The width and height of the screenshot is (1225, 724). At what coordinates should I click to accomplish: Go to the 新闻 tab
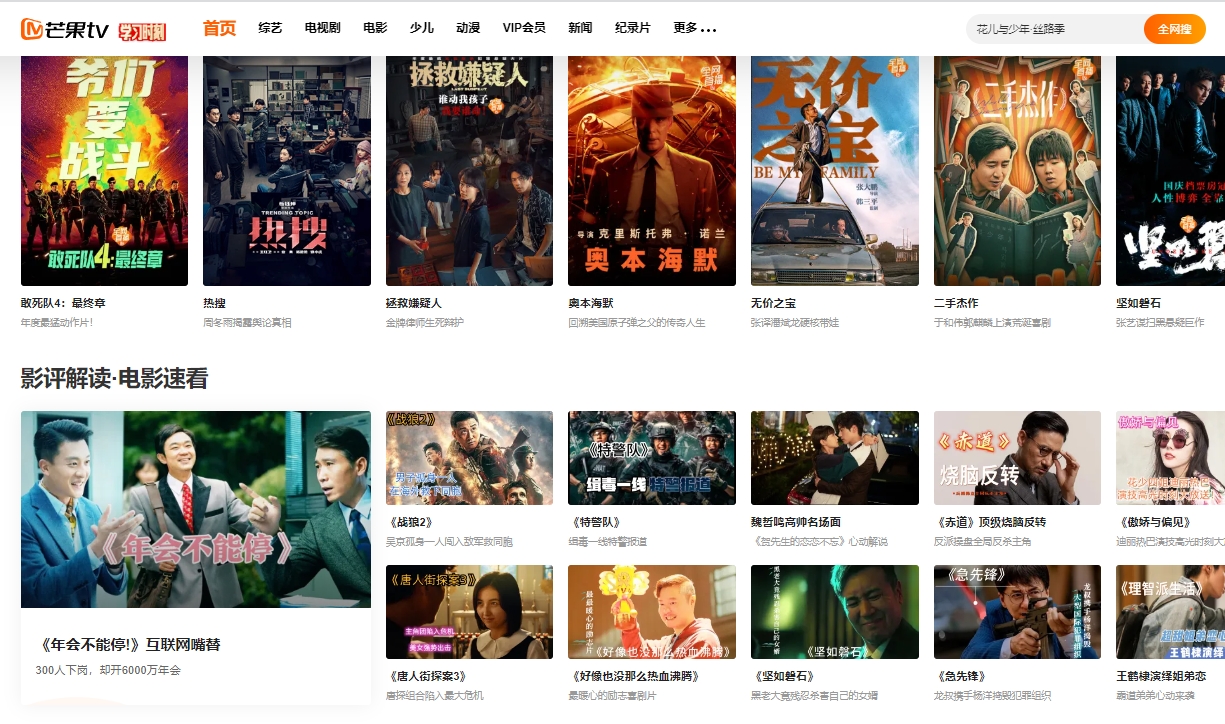click(580, 28)
